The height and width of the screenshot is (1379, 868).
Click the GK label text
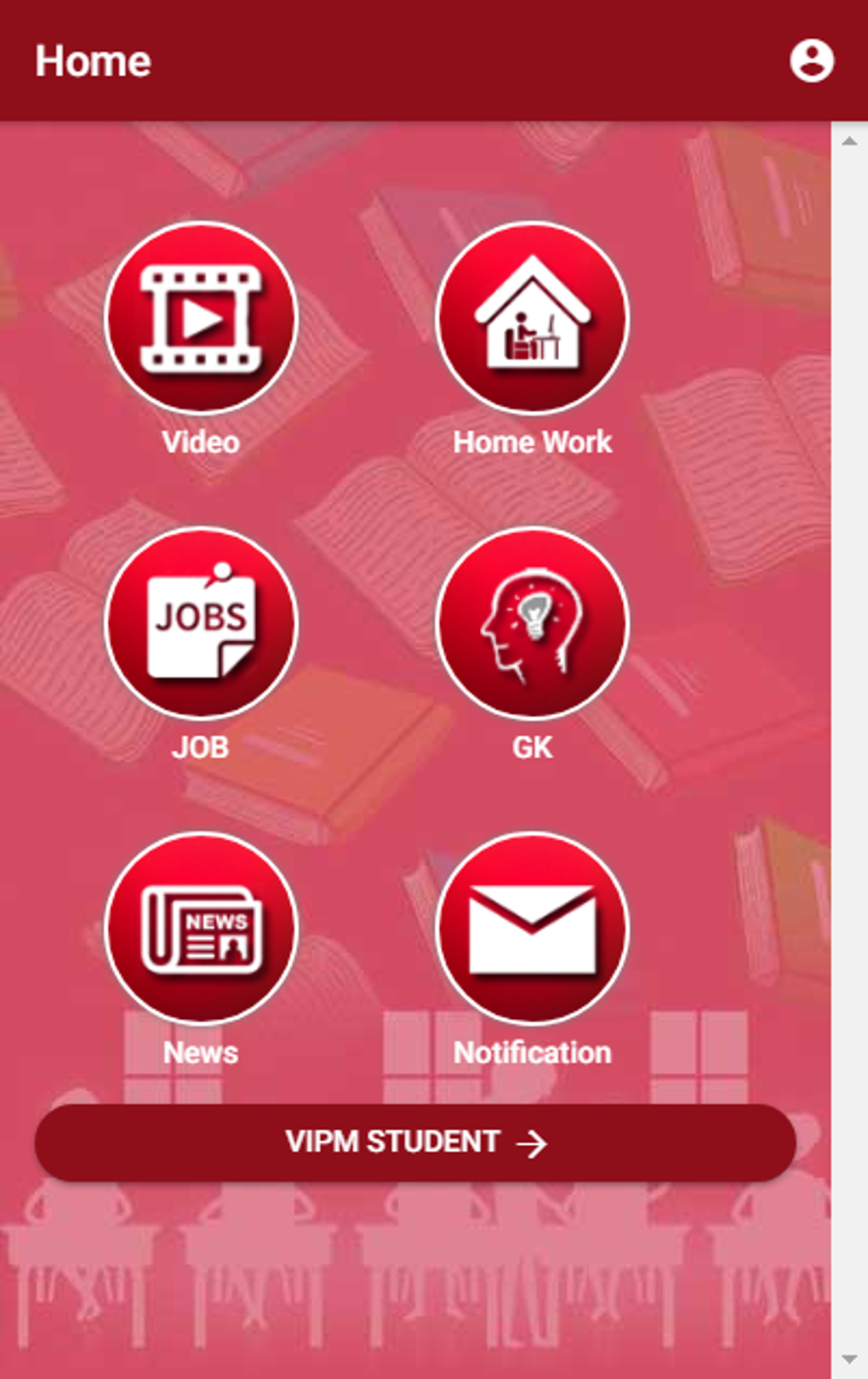coord(533,747)
